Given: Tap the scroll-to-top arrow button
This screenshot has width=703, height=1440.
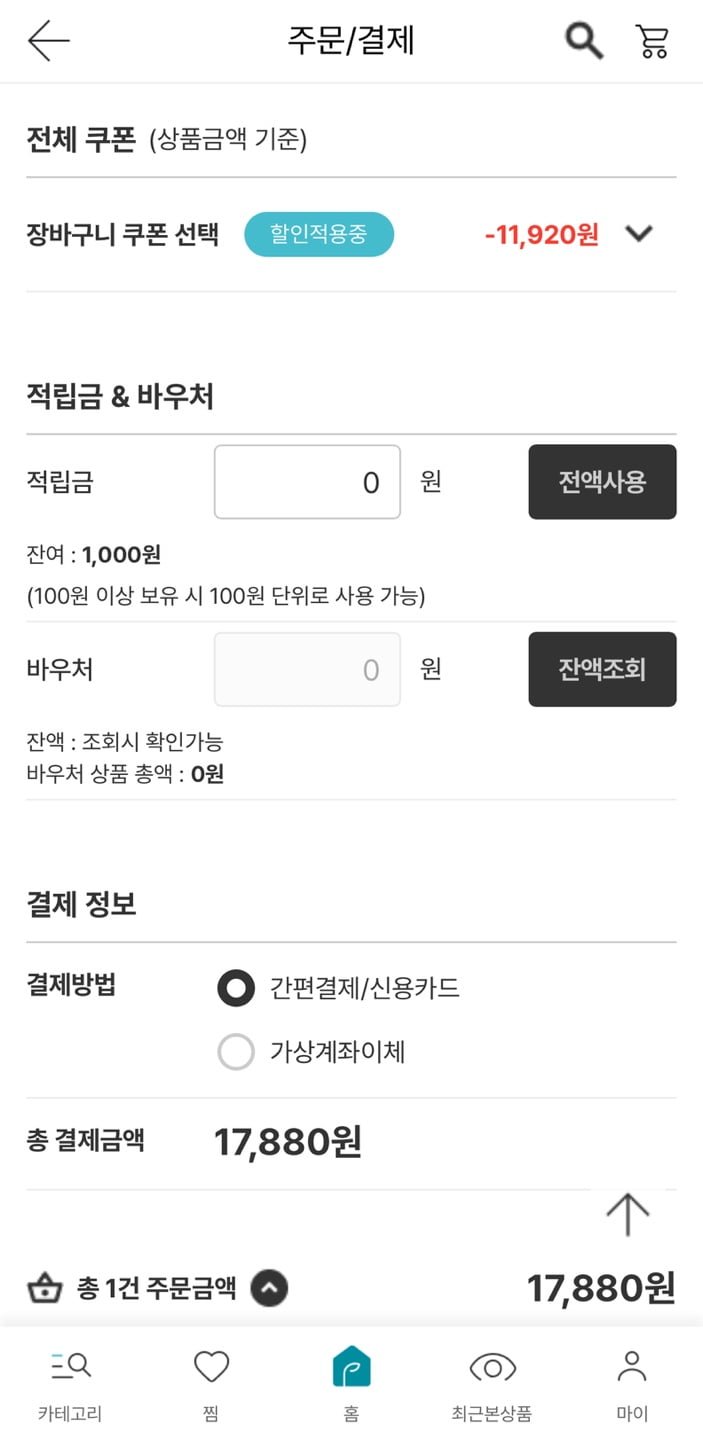Looking at the screenshot, I should 628,1215.
